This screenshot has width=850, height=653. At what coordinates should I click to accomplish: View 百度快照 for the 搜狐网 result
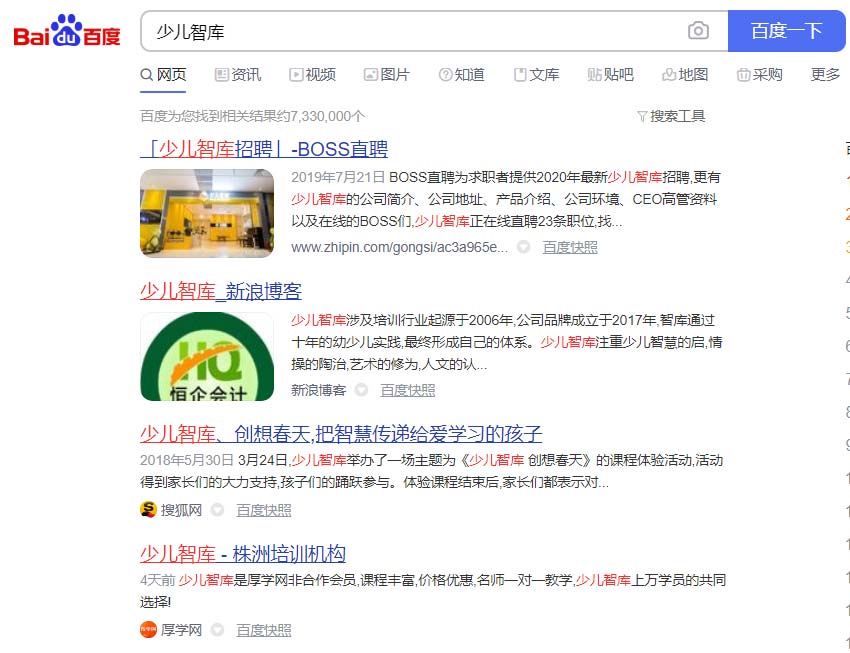point(264,510)
